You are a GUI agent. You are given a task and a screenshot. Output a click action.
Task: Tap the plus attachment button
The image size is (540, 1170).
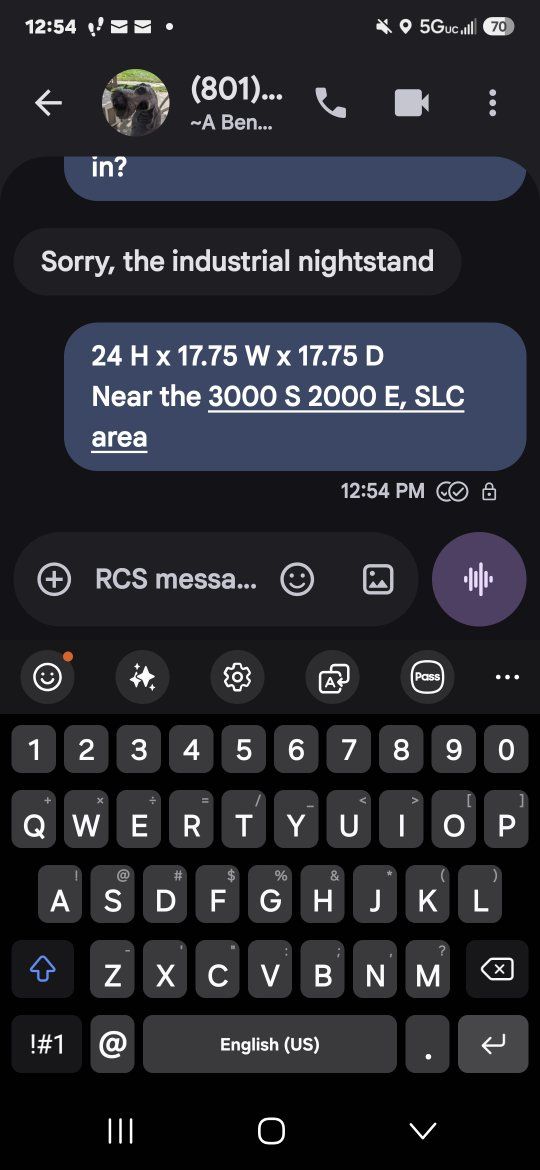pyautogui.click(x=54, y=579)
